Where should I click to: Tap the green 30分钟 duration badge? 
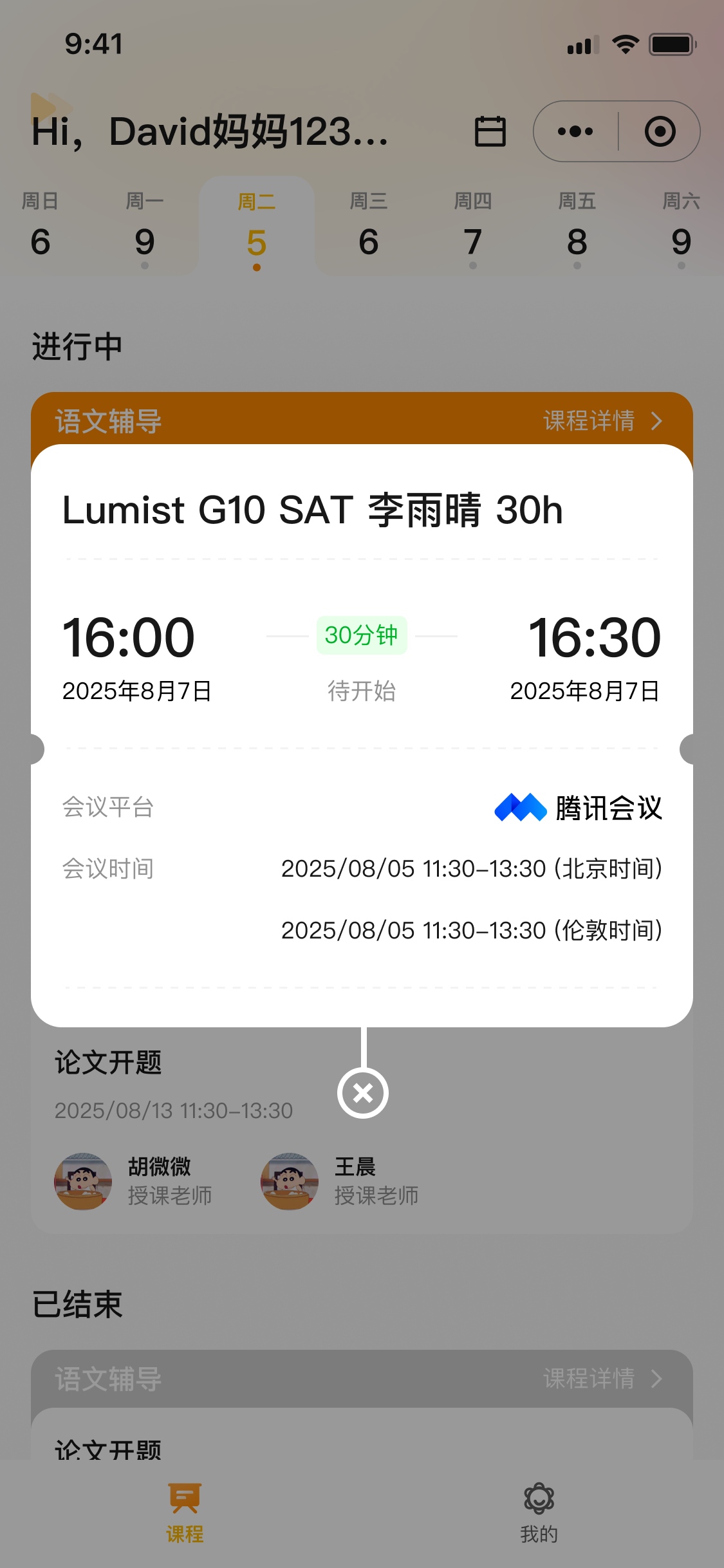[x=362, y=635]
